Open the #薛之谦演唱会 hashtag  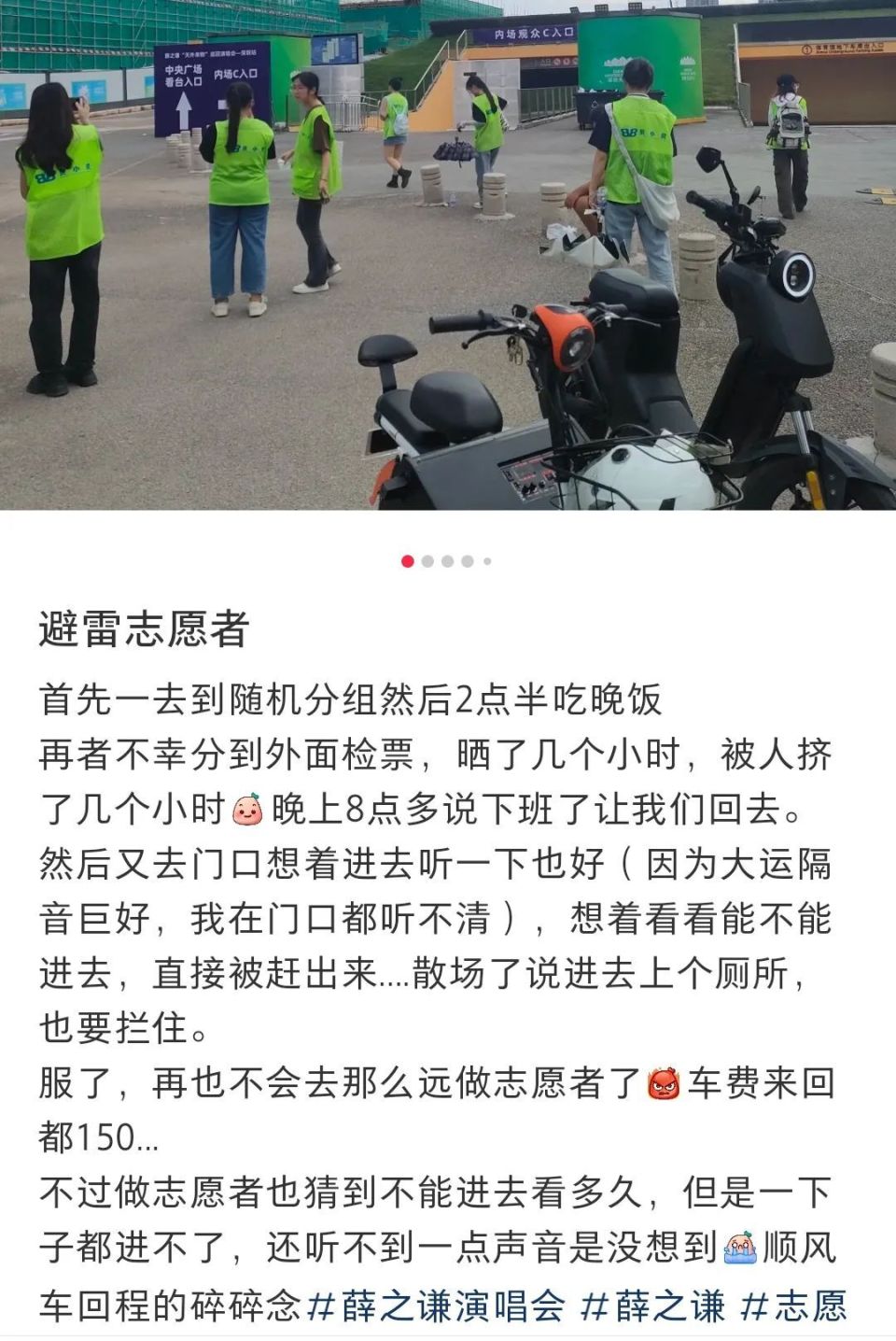(436, 1304)
